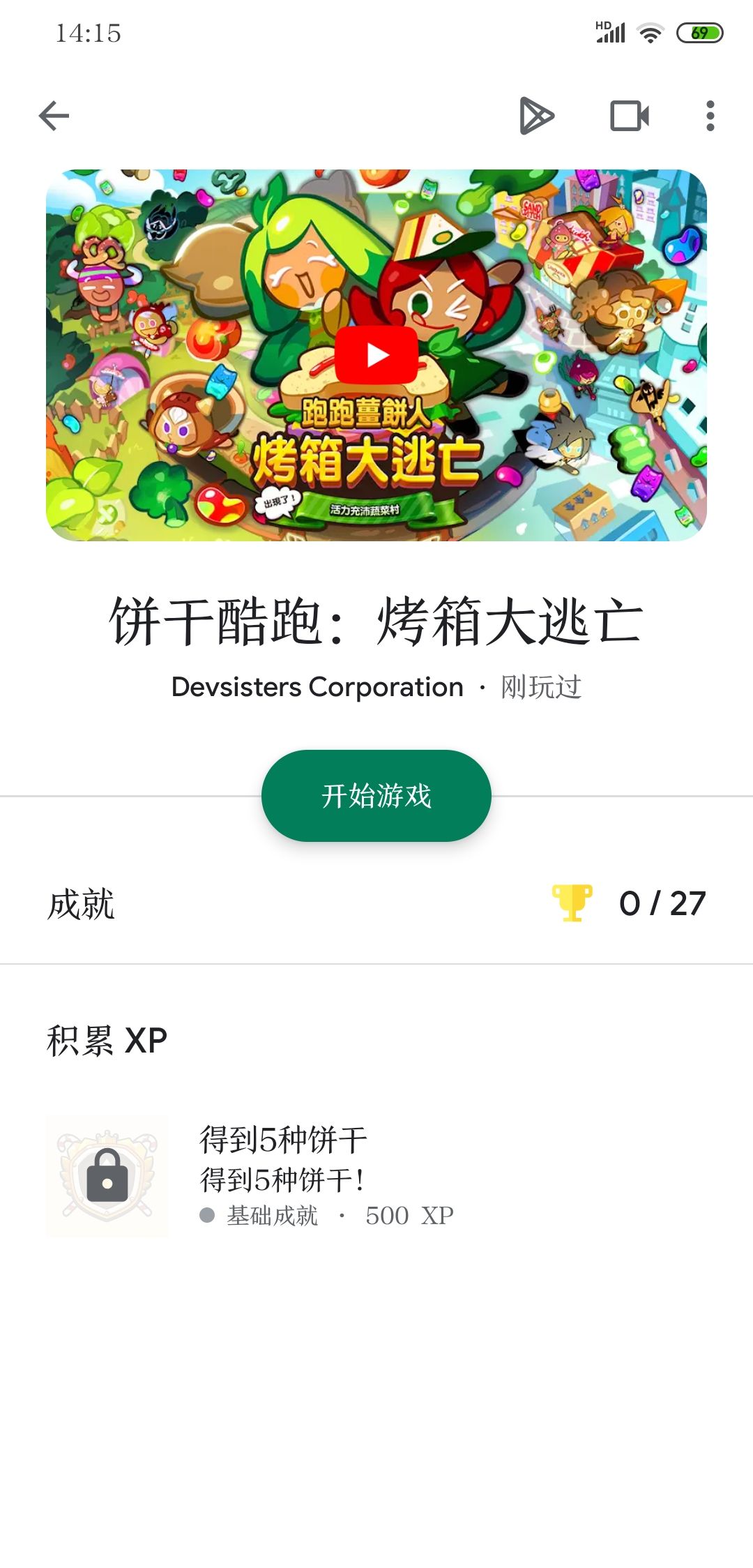Tap the locked achievement badge icon
This screenshot has width=753, height=1568.
coord(107,1177)
